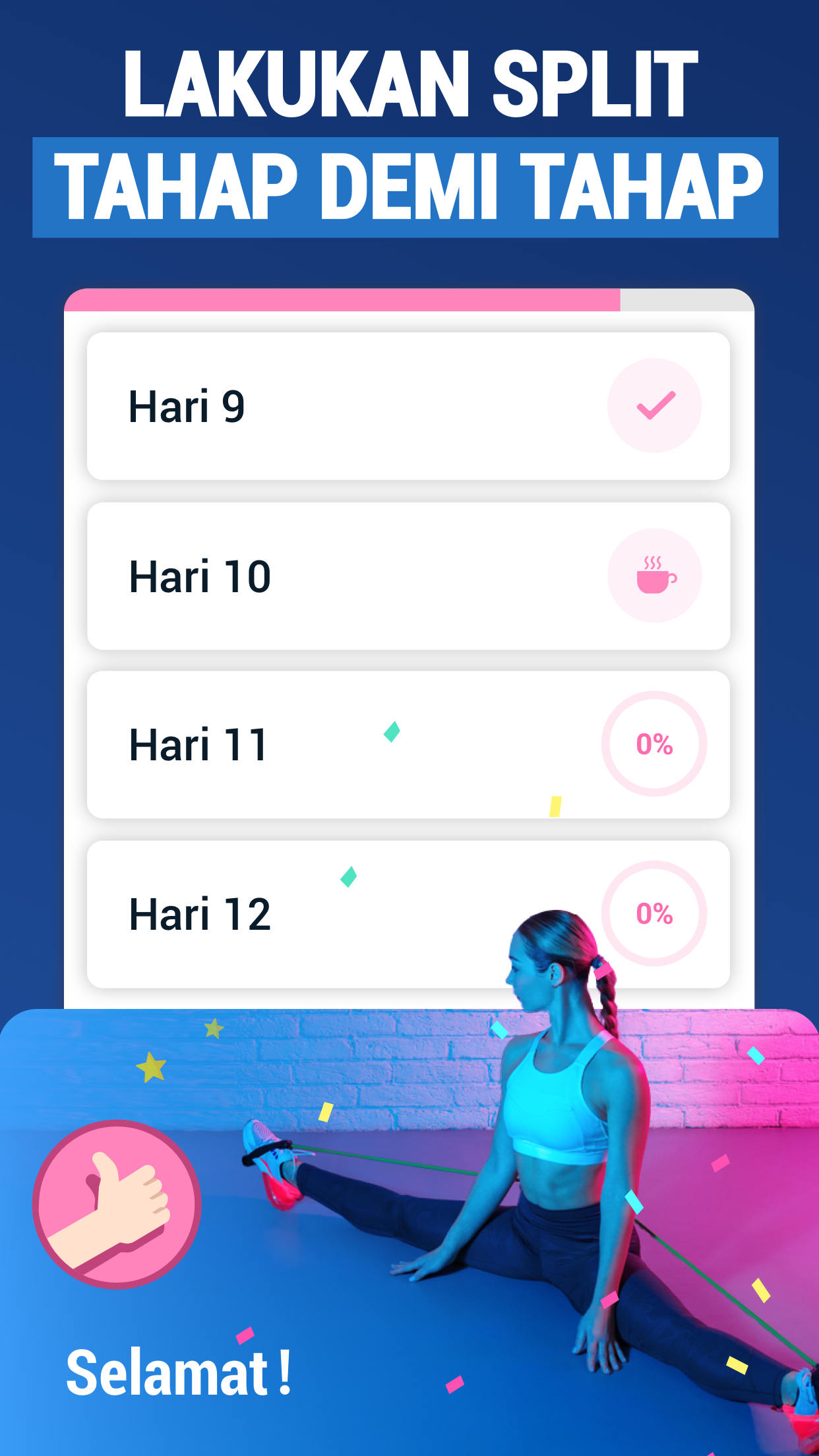Screen dimensions: 819x1456
Task: Expand the Hari 11 workout card
Action: pos(409,744)
